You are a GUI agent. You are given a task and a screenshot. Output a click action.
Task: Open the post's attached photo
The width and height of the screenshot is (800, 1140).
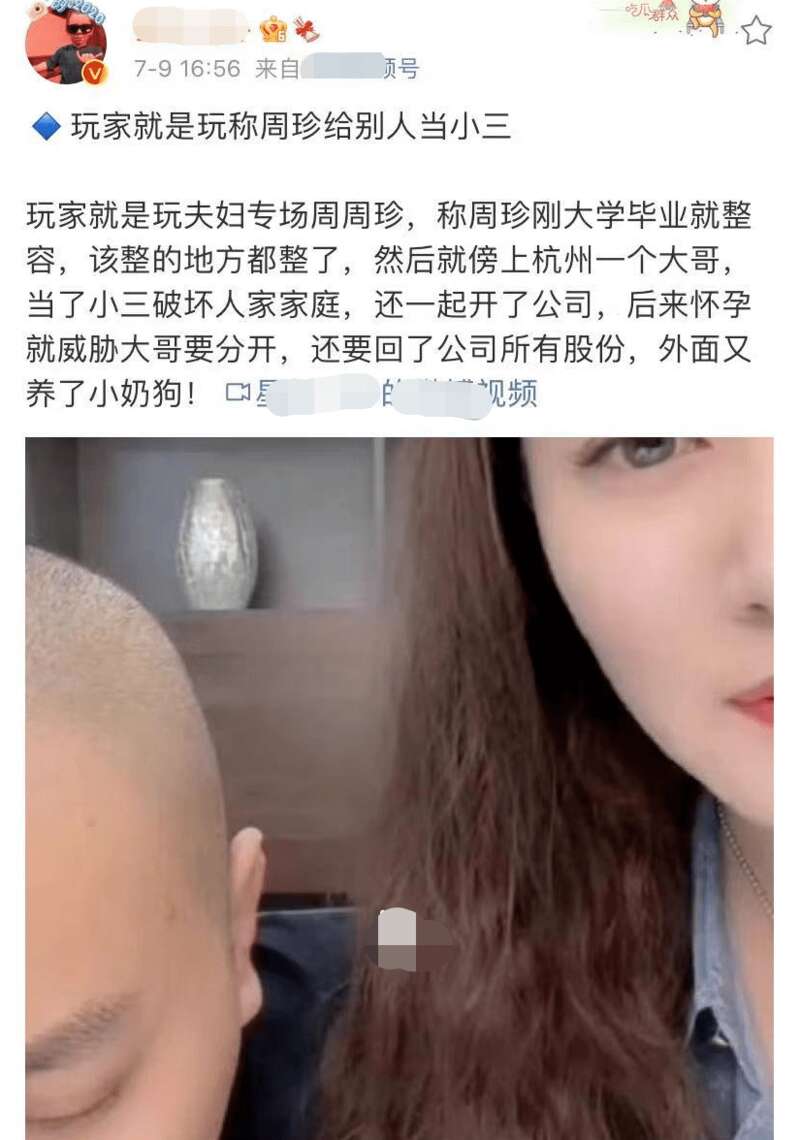(399, 788)
